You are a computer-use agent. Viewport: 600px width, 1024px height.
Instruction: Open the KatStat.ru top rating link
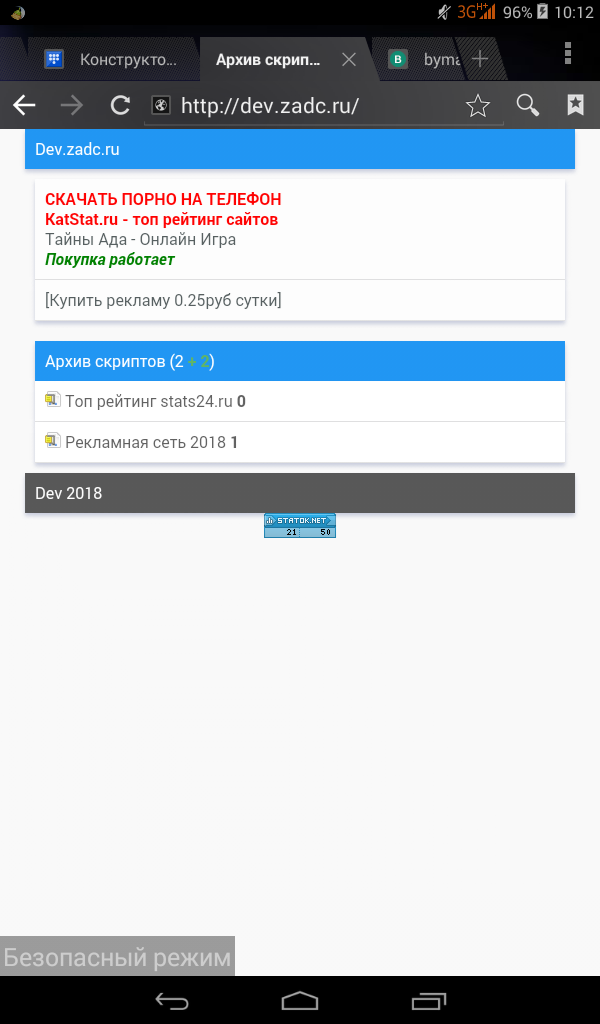click(161, 220)
